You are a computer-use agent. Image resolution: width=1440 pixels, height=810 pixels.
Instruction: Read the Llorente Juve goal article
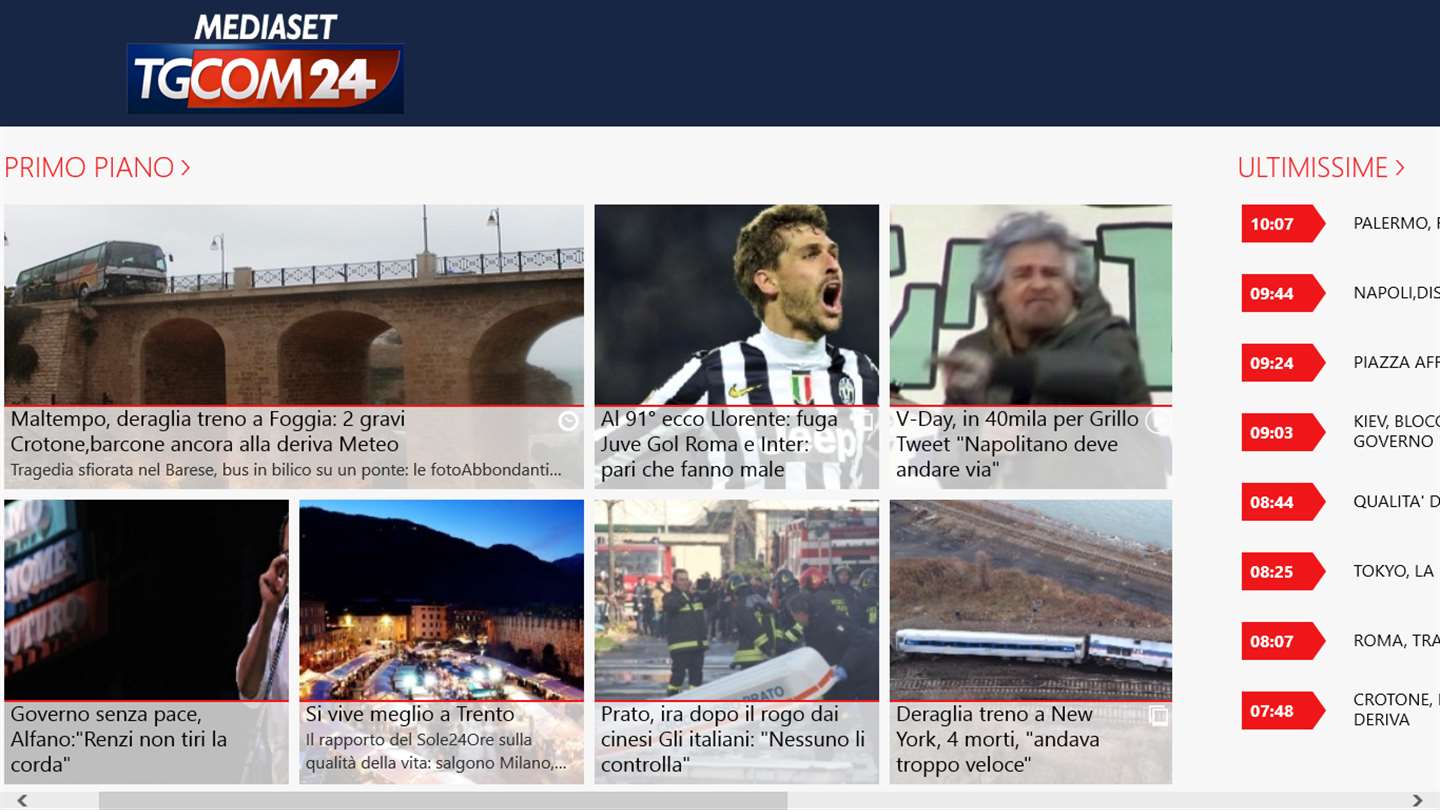[736, 346]
